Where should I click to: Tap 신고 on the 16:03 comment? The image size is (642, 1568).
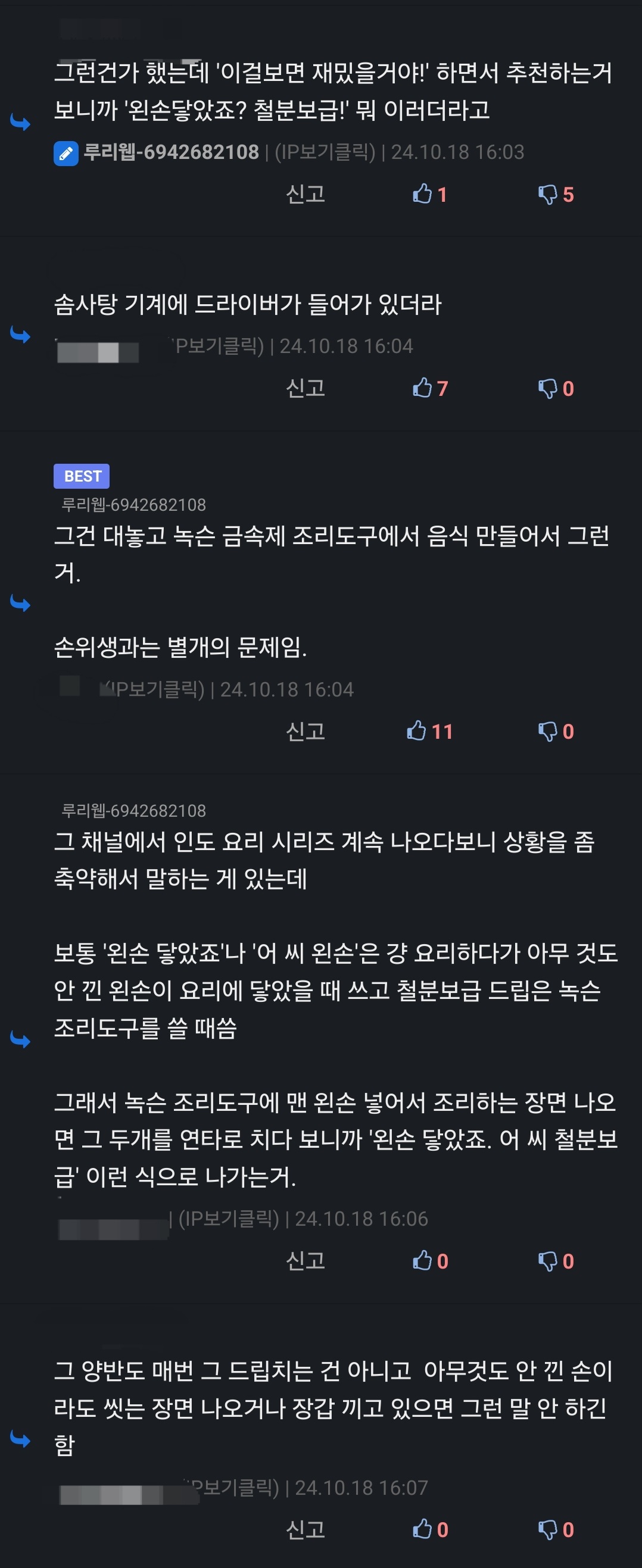(305, 194)
